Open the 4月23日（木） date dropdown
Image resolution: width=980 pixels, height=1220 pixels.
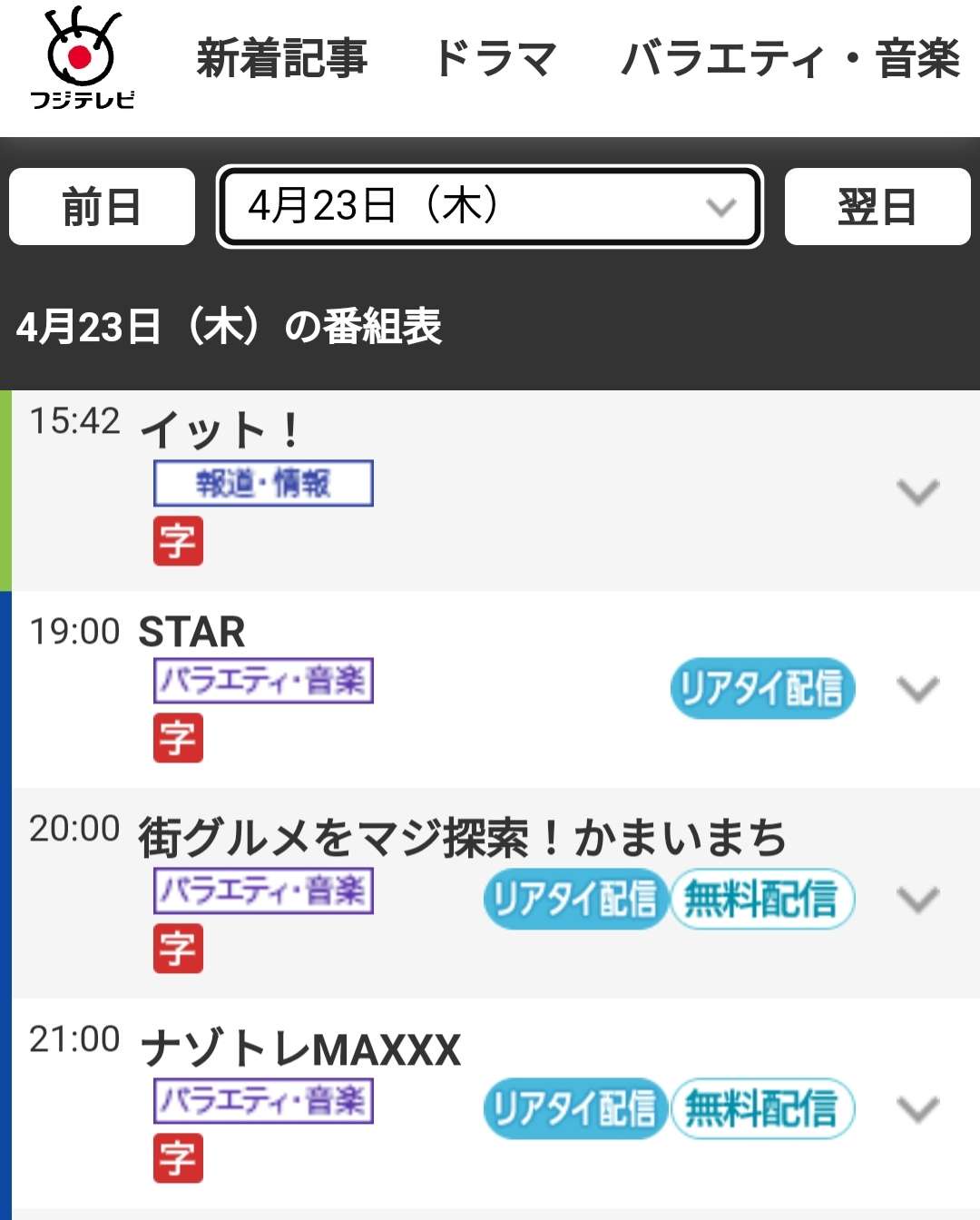point(490,207)
